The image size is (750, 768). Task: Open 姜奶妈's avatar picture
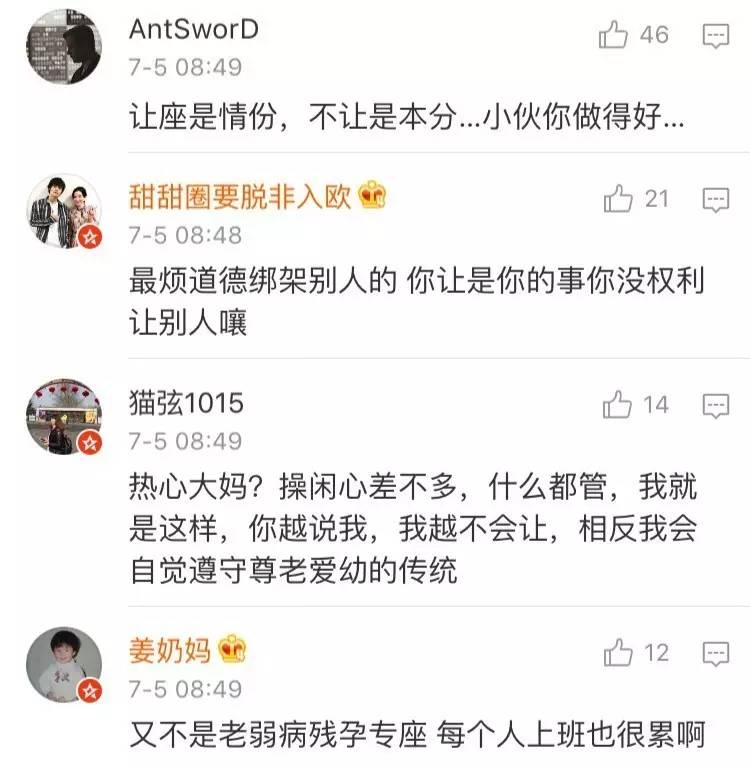63,665
